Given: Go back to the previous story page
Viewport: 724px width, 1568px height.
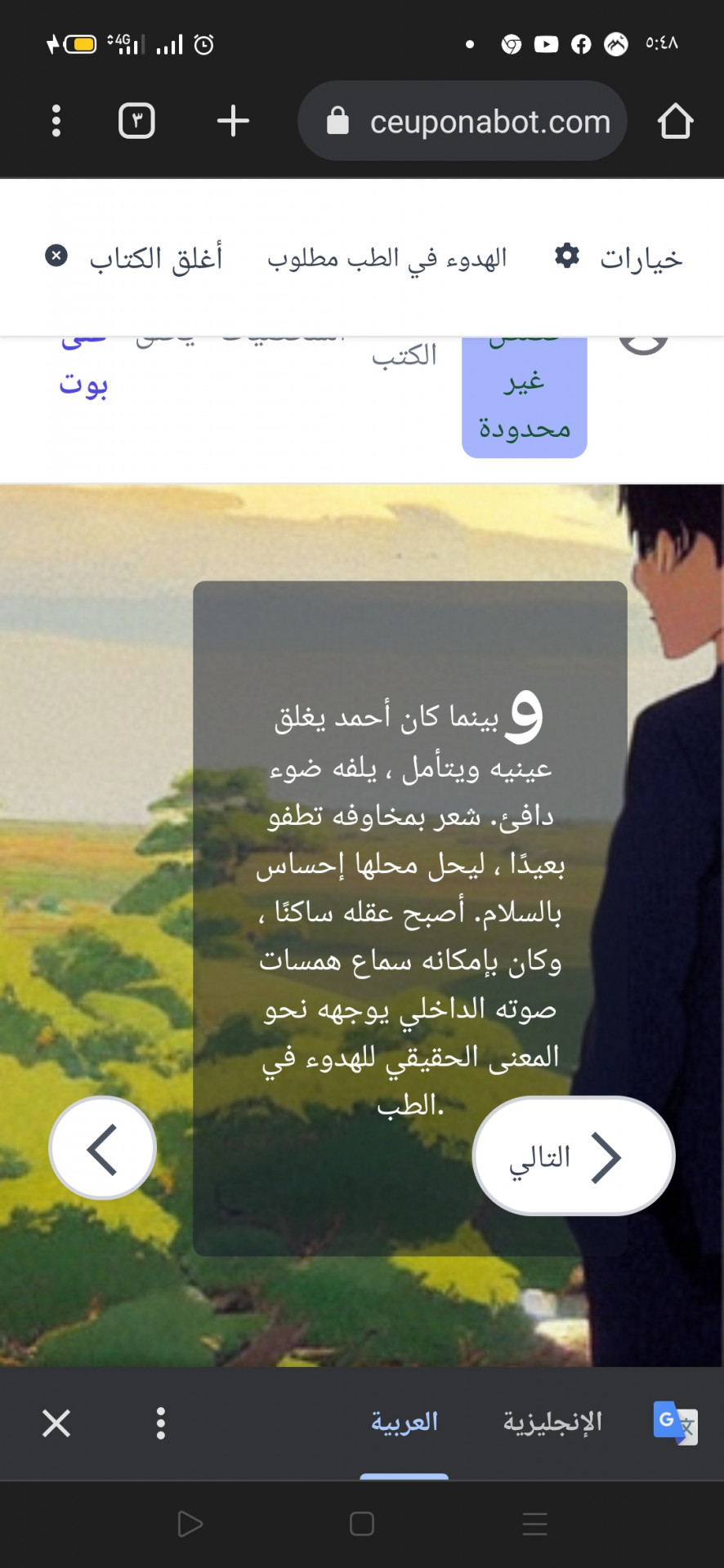Looking at the screenshot, I should tap(102, 1148).
